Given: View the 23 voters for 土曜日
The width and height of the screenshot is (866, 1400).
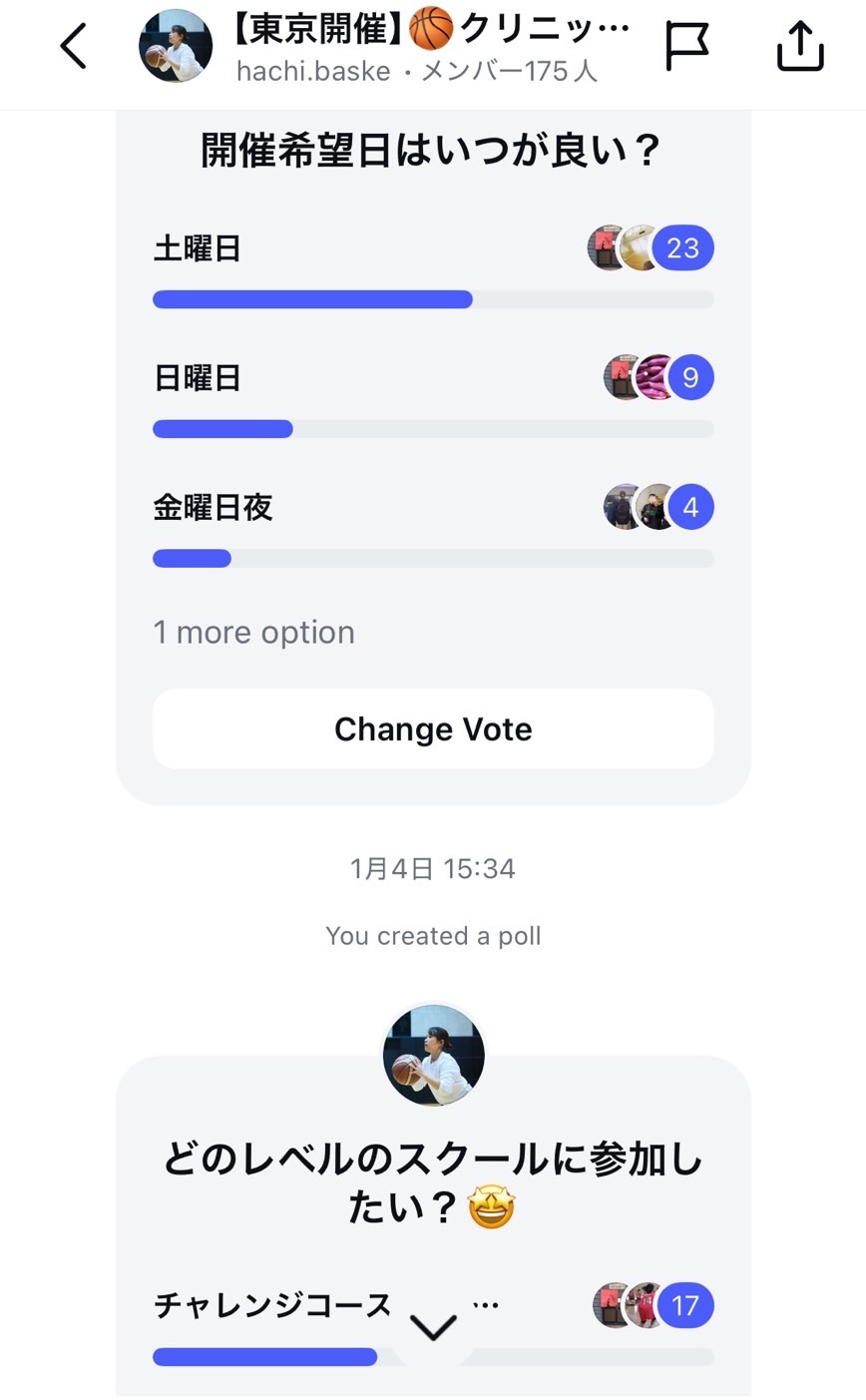Looking at the screenshot, I should 681,248.
